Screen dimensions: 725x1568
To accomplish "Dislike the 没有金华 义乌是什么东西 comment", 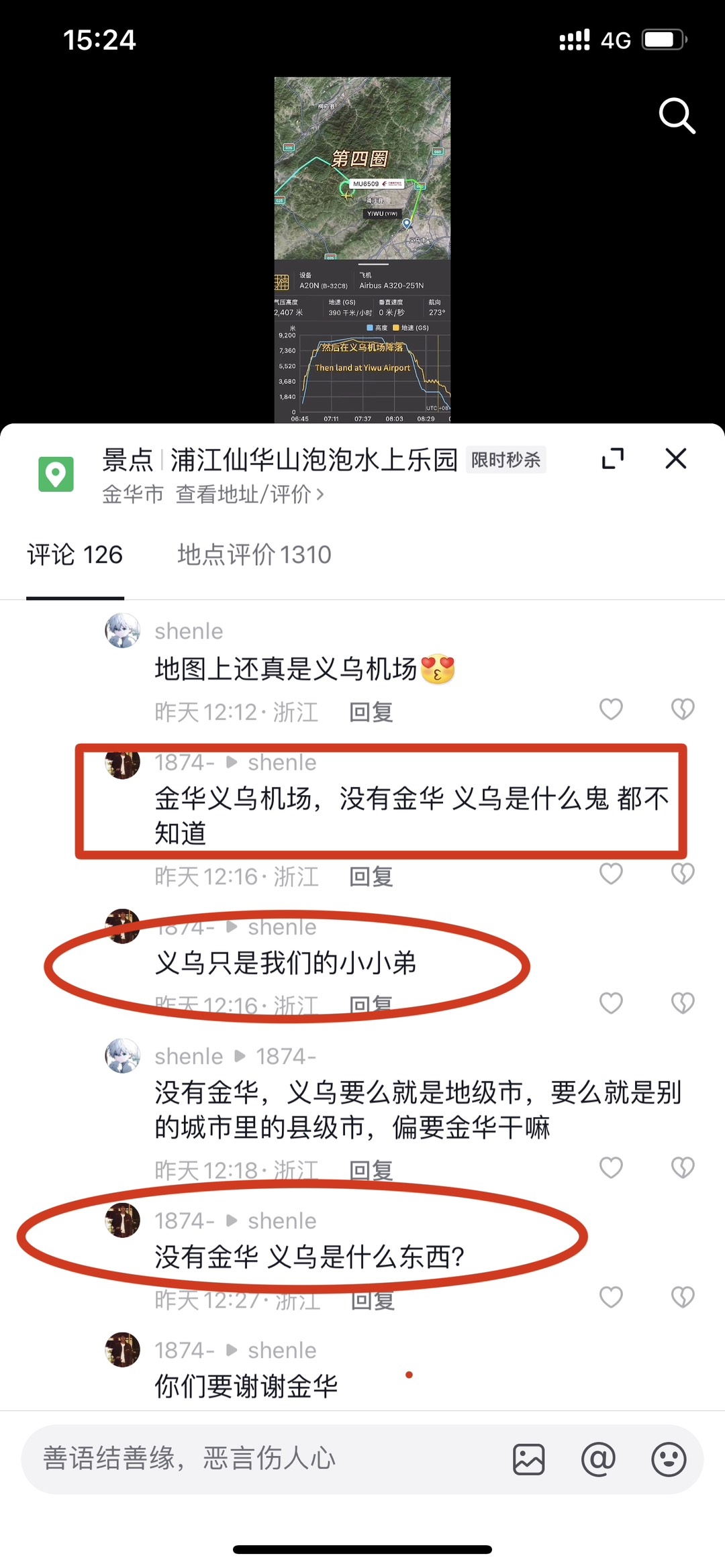I will 683,1297.
